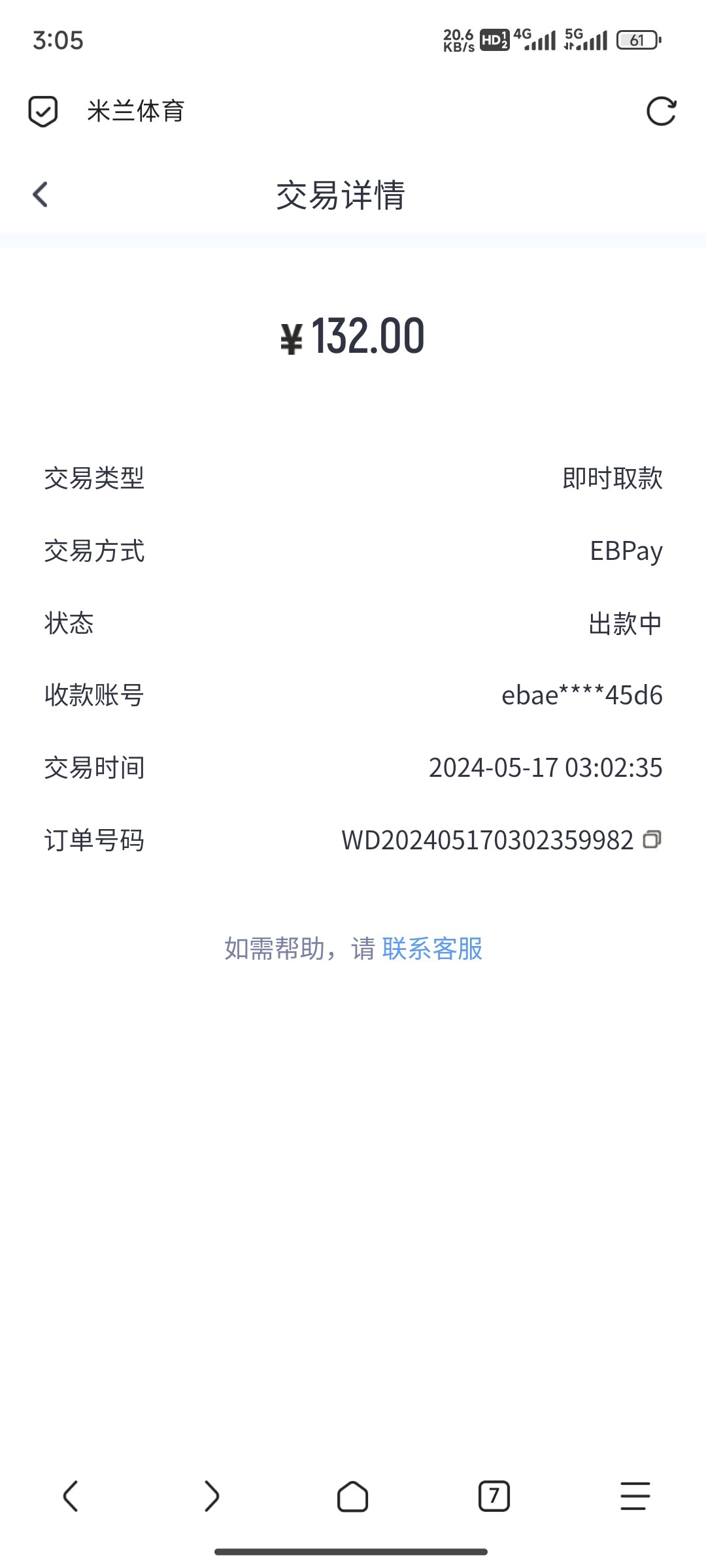Open the site security shield icon
706x1568 pixels.
pyautogui.click(x=43, y=111)
